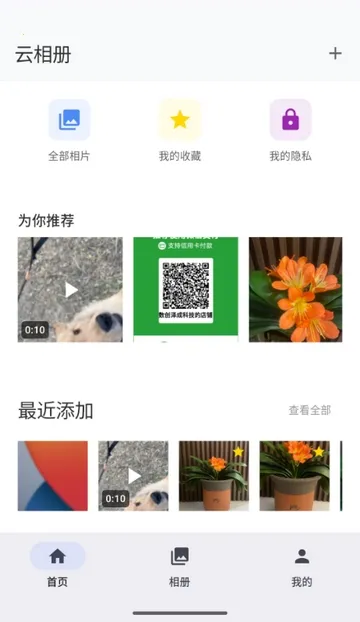Play the 0:10 video in 最近添加
Image resolution: width=360 pixels, height=622 pixels.
click(x=133, y=476)
